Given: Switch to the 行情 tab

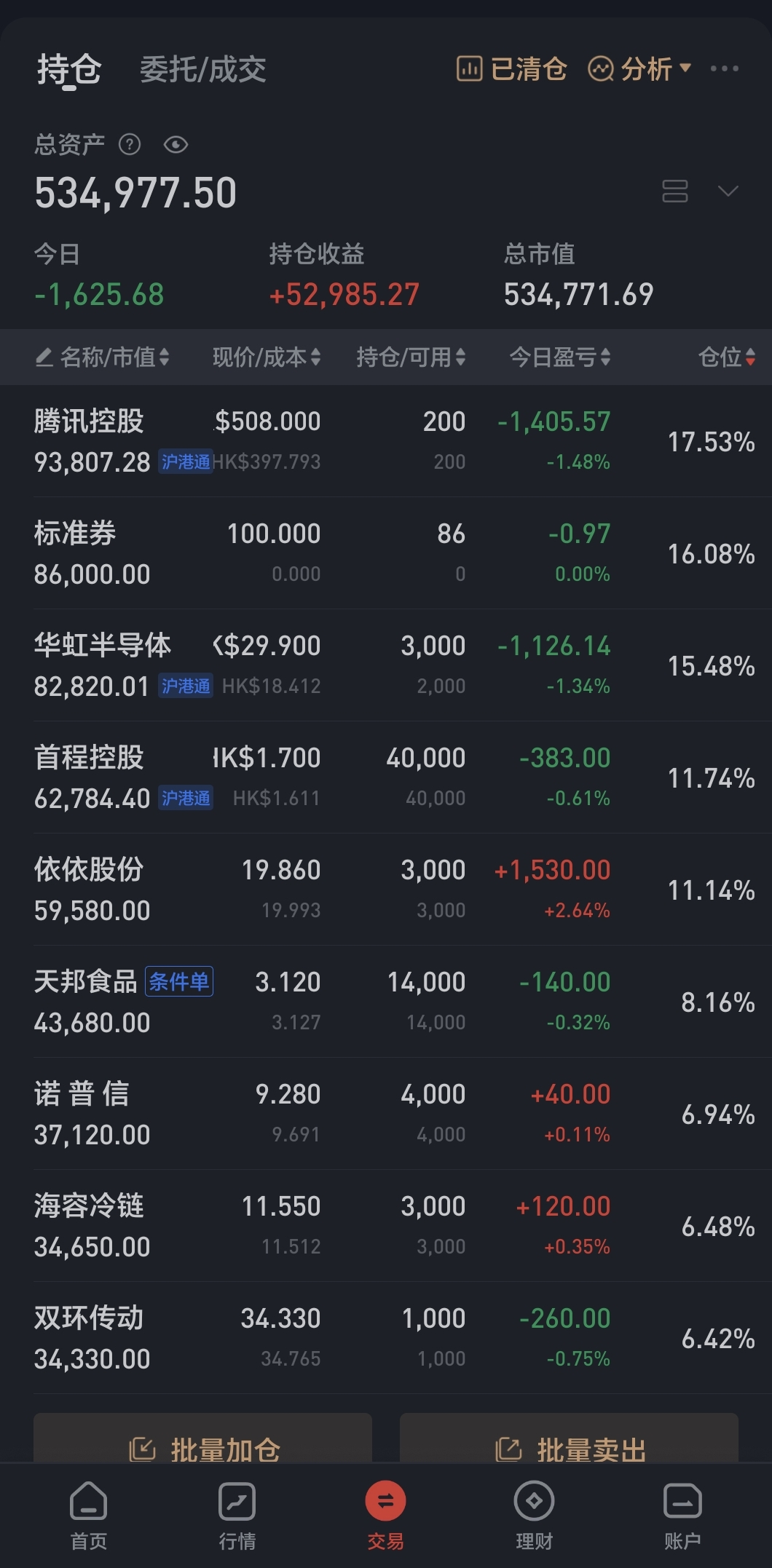Looking at the screenshot, I should [237, 1511].
